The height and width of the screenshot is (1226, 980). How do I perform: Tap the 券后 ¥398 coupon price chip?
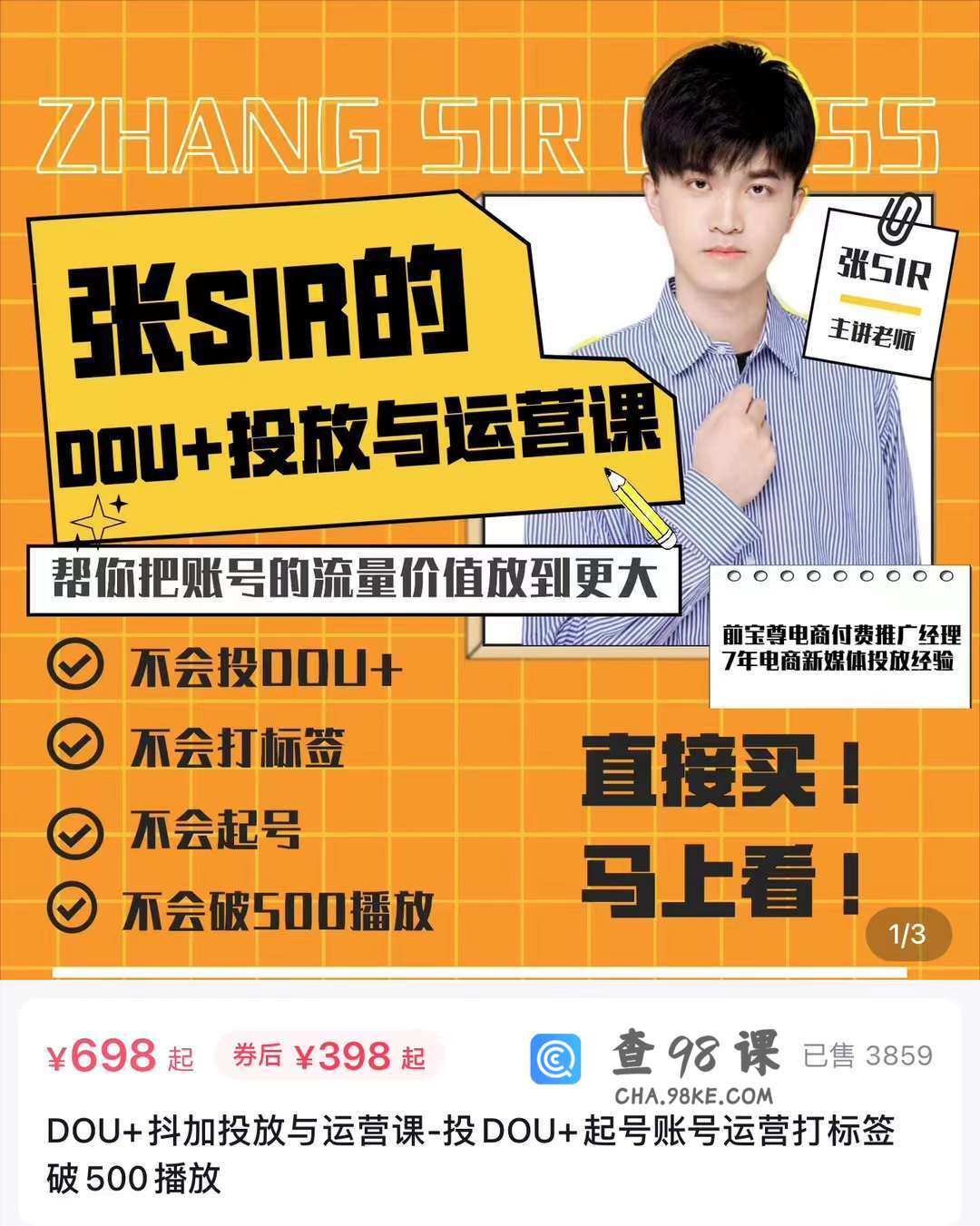(328, 1056)
